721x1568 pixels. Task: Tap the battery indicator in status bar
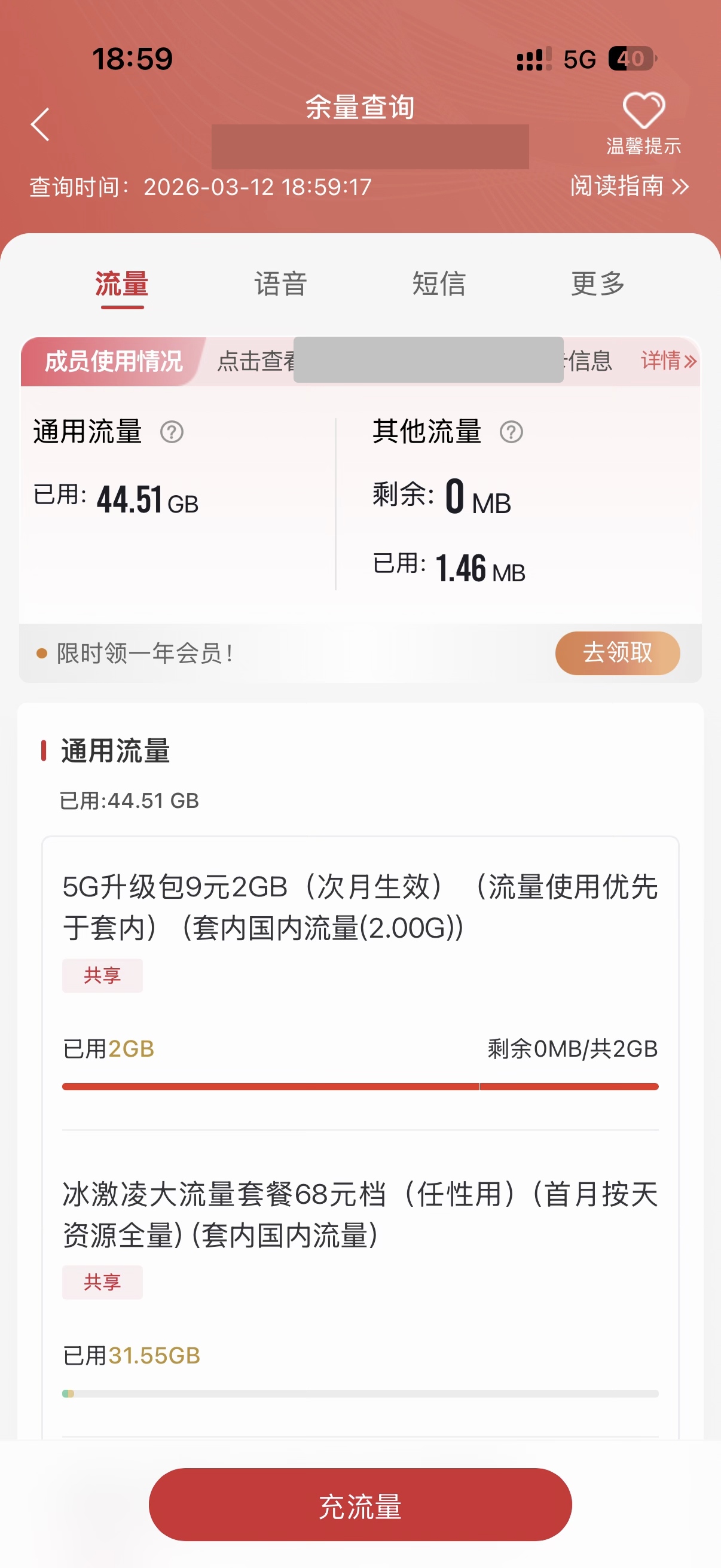[630, 59]
